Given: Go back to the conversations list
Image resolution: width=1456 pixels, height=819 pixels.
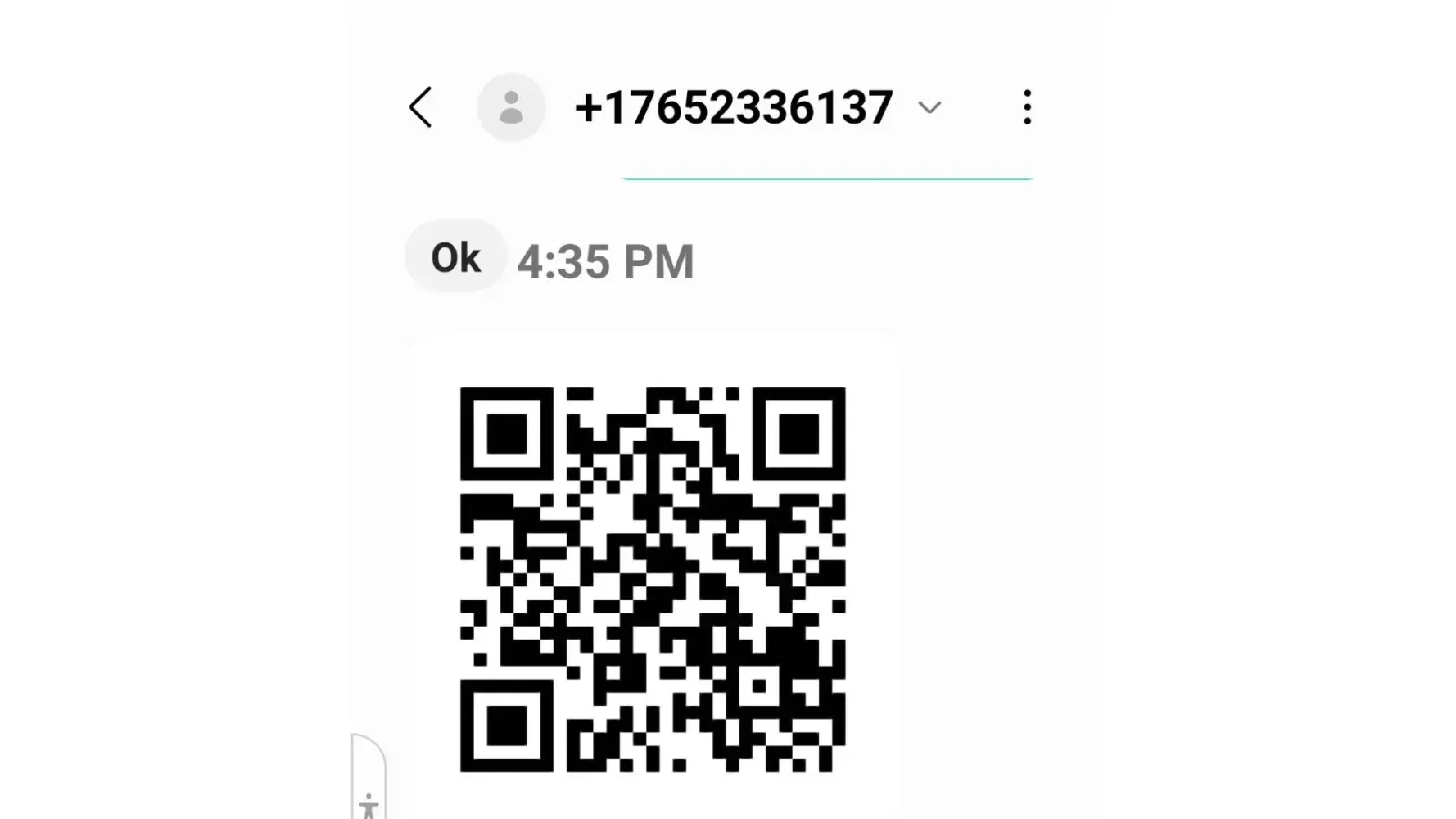Looking at the screenshot, I should point(421,107).
